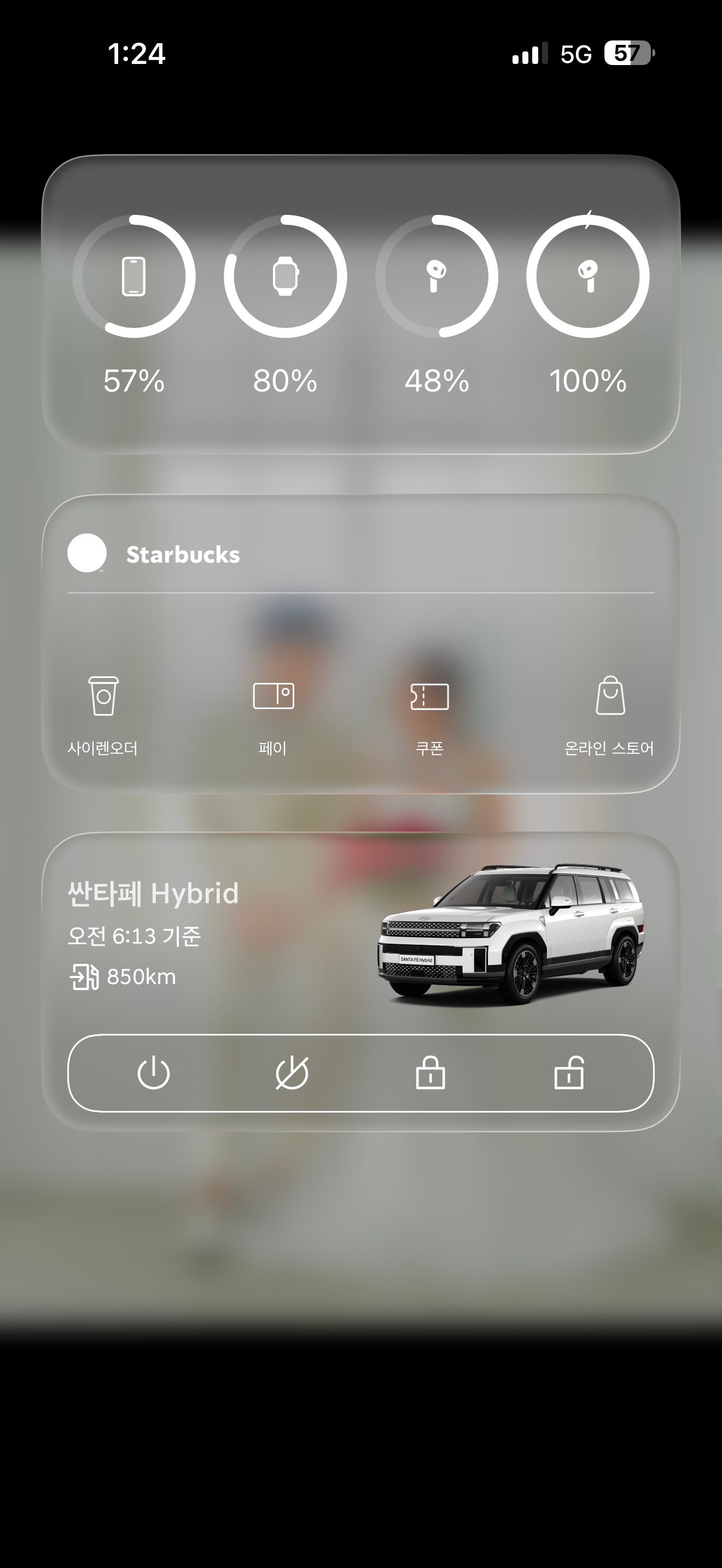Open the battery status widget
Screen dimensions: 722x1568
tap(360, 305)
